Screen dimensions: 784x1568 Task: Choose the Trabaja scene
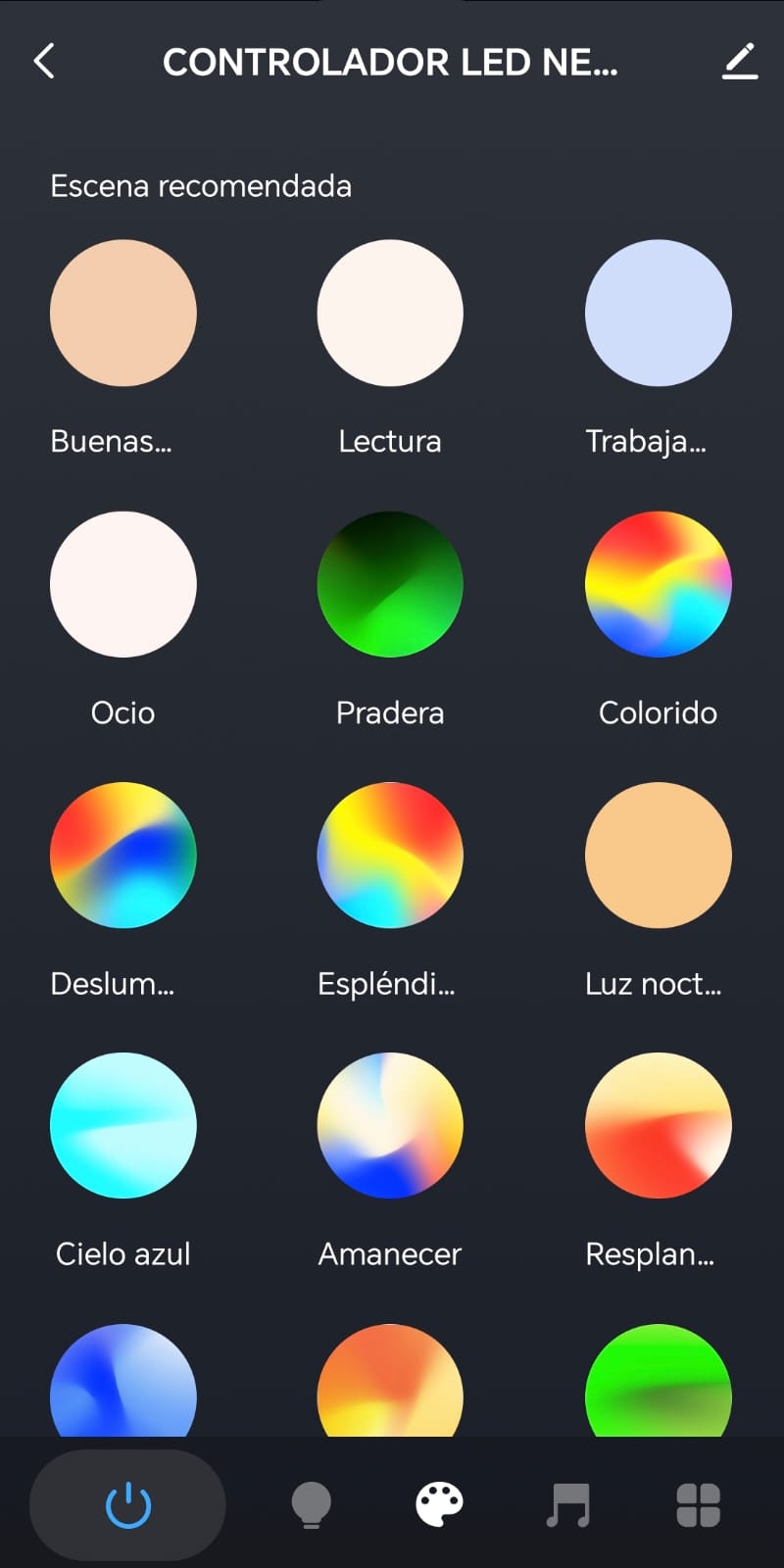659,313
